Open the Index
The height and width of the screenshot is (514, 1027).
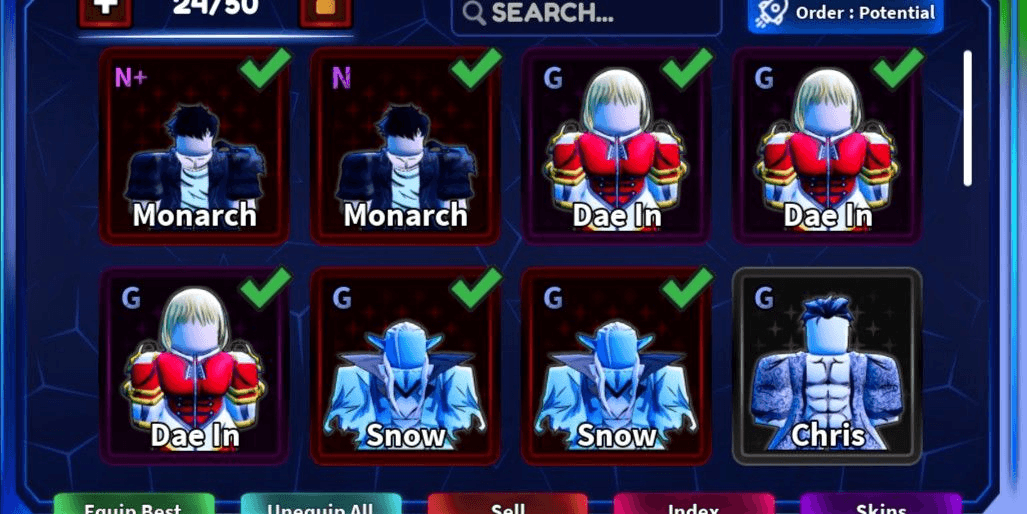click(693, 504)
